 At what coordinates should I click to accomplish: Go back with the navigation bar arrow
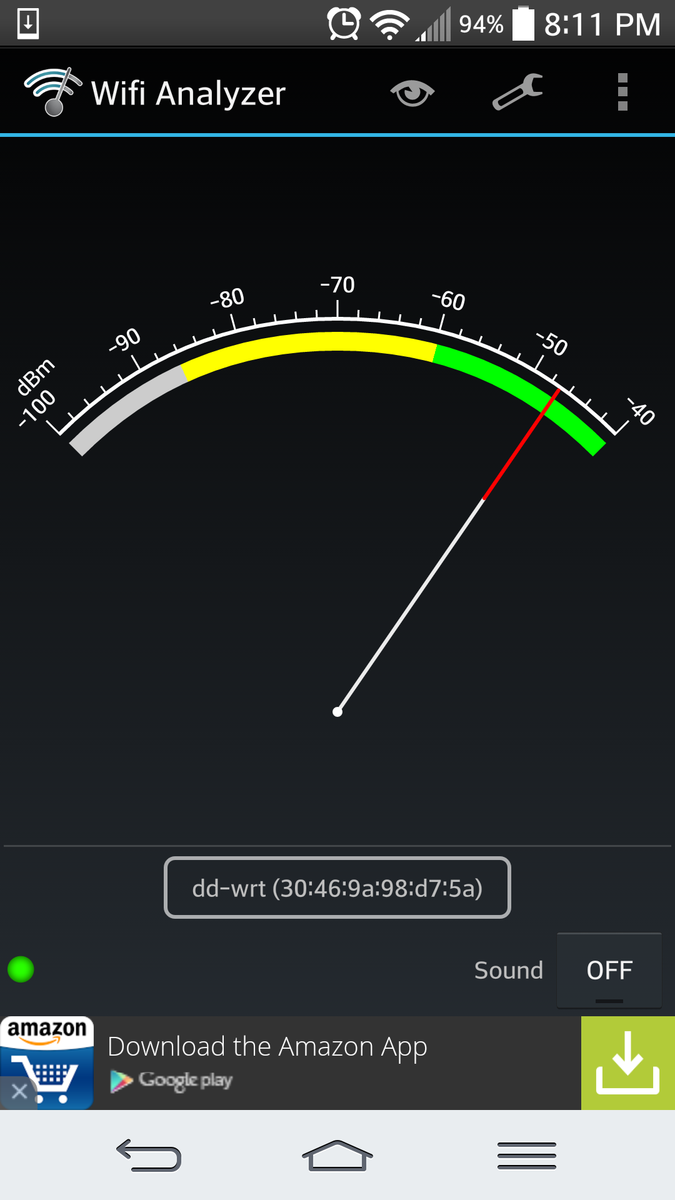click(x=149, y=1156)
